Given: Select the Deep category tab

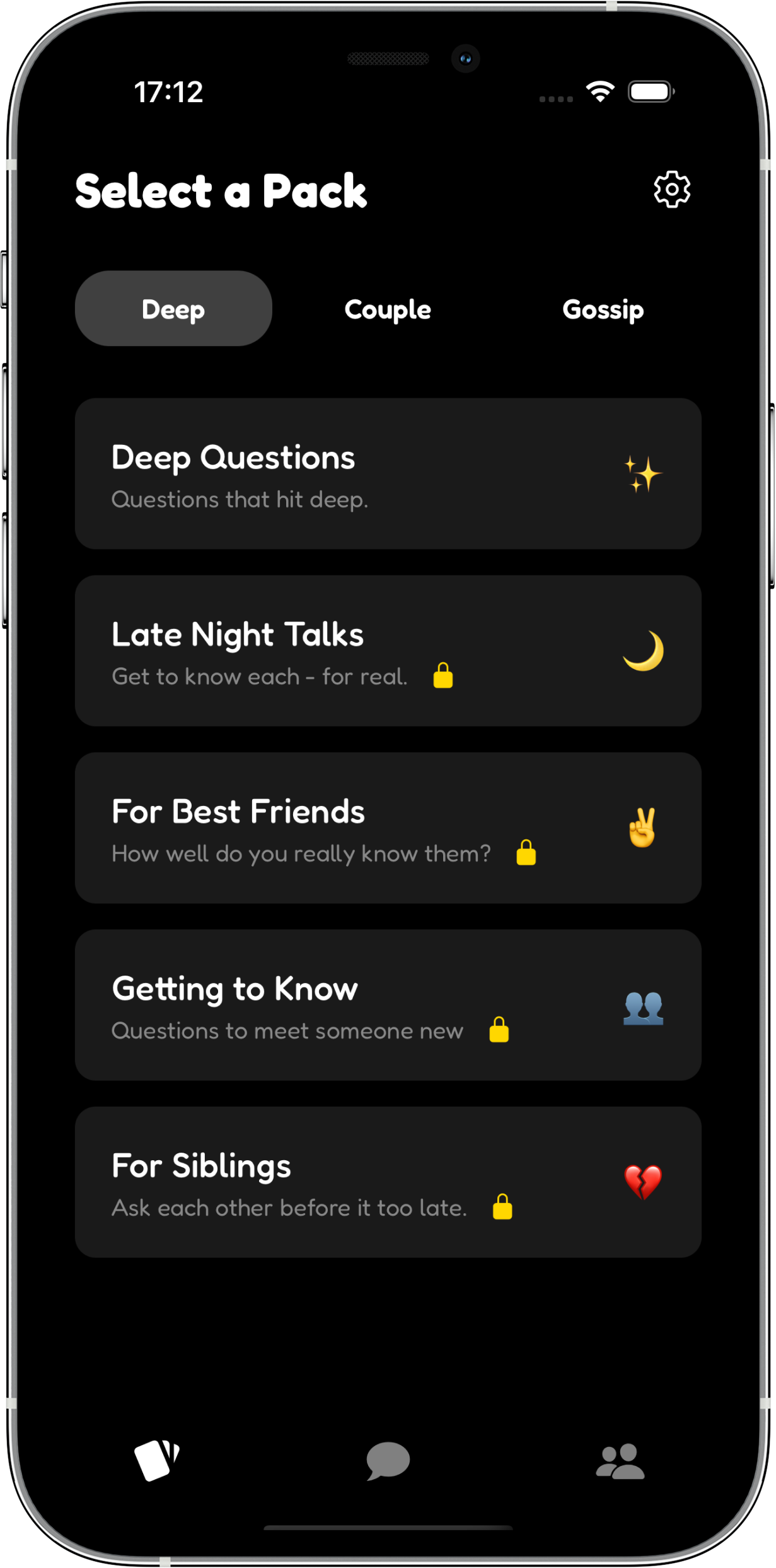Looking at the screenshot, I should pyautogui.click(x=173, y=309).
